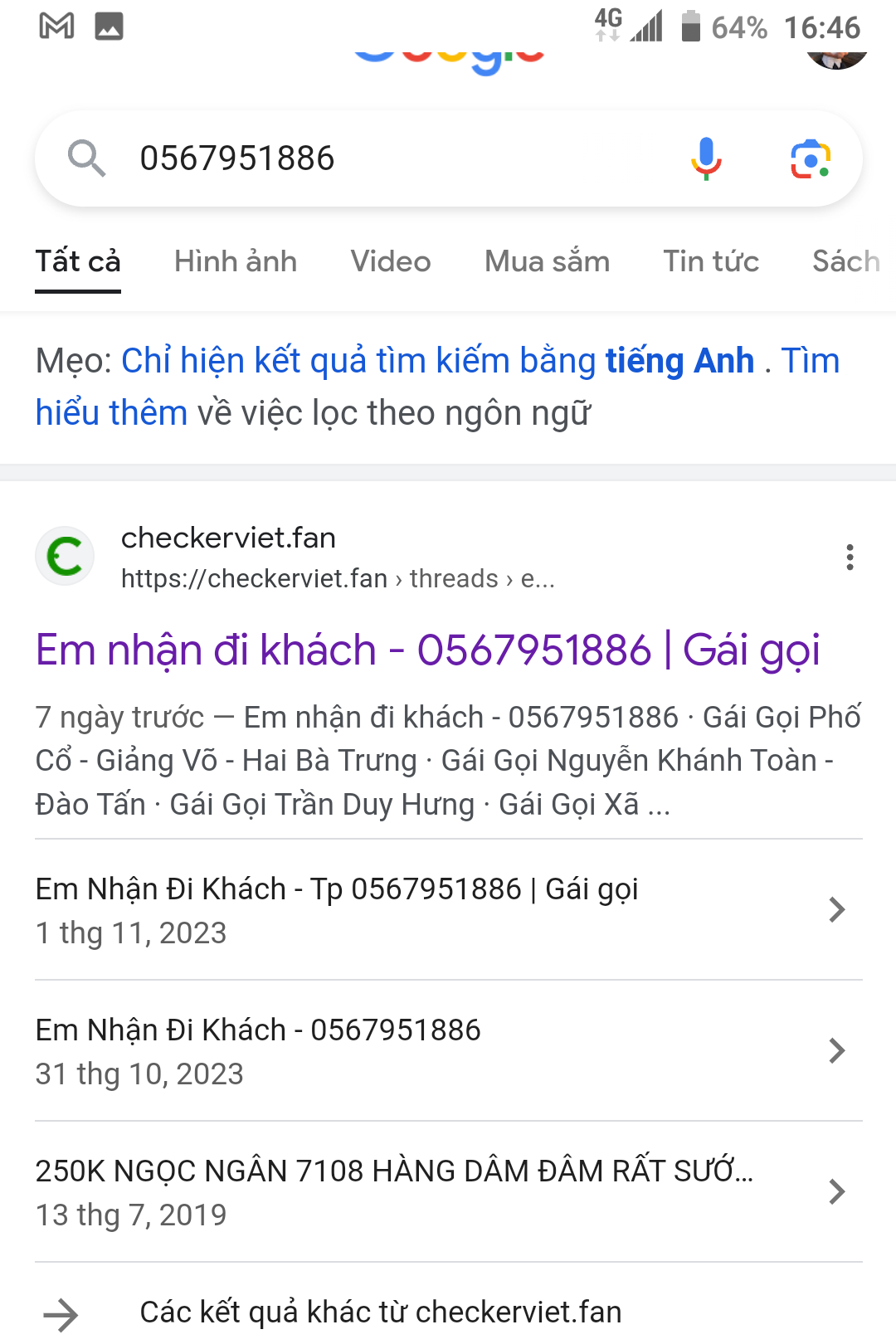Open Google Lens camera search
This screenshot has width=896, height=1344.
(811, 158)
